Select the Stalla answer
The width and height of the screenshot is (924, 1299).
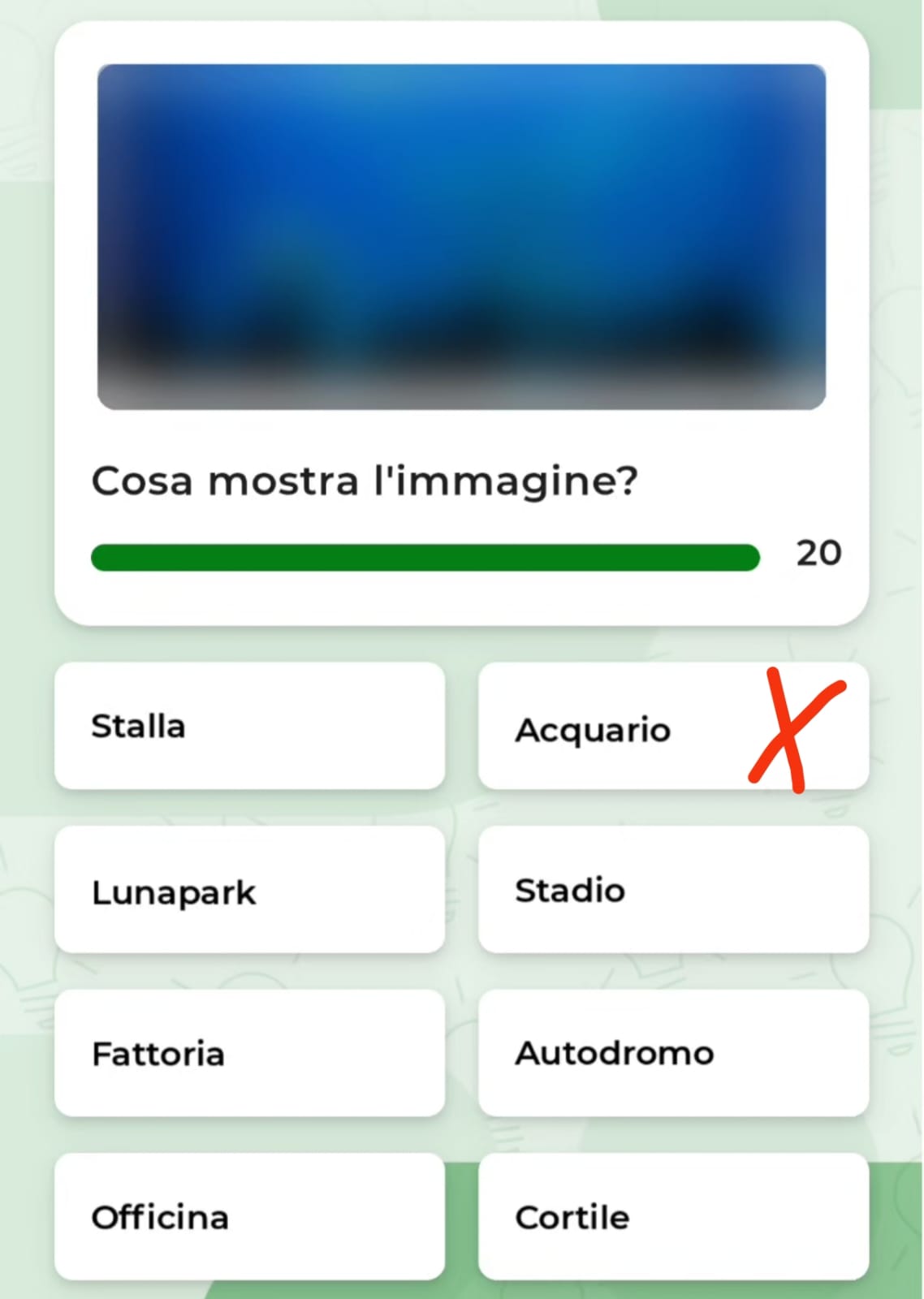[x=249, y=726]
